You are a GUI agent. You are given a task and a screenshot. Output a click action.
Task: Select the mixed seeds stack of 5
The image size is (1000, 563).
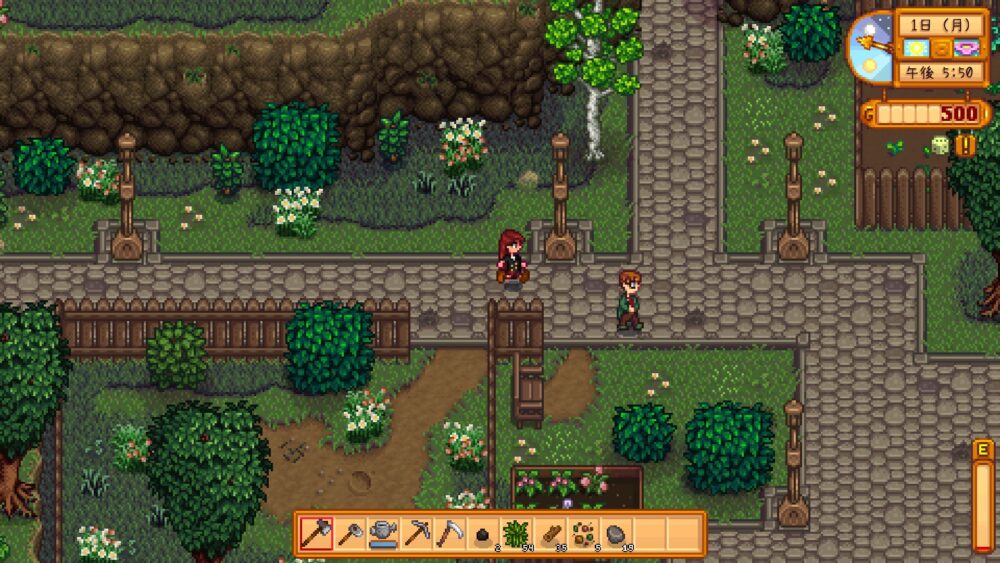point(582,534)
